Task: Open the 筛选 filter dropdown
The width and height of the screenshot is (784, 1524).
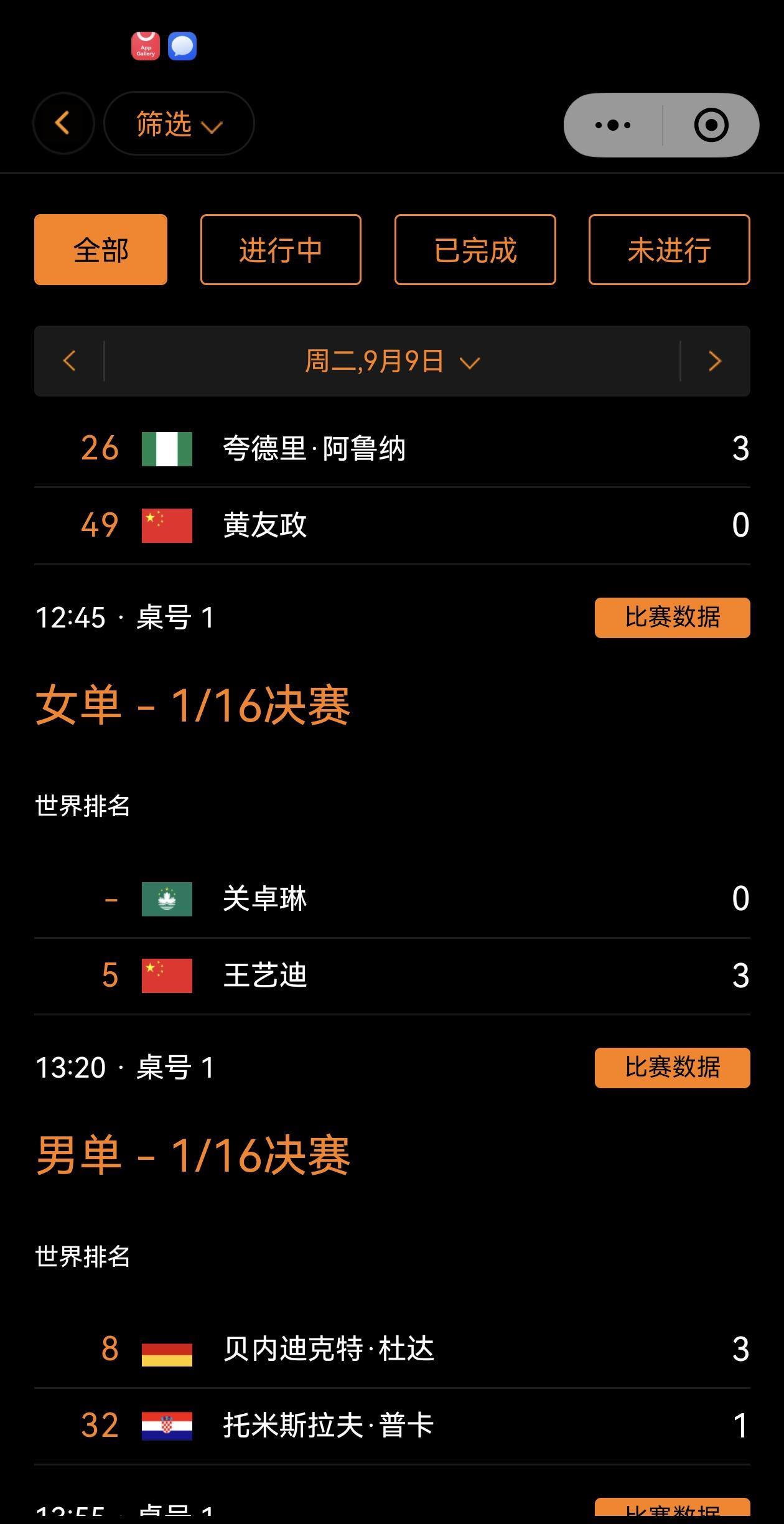Action: pyautogui.click(x=179, y=123)
